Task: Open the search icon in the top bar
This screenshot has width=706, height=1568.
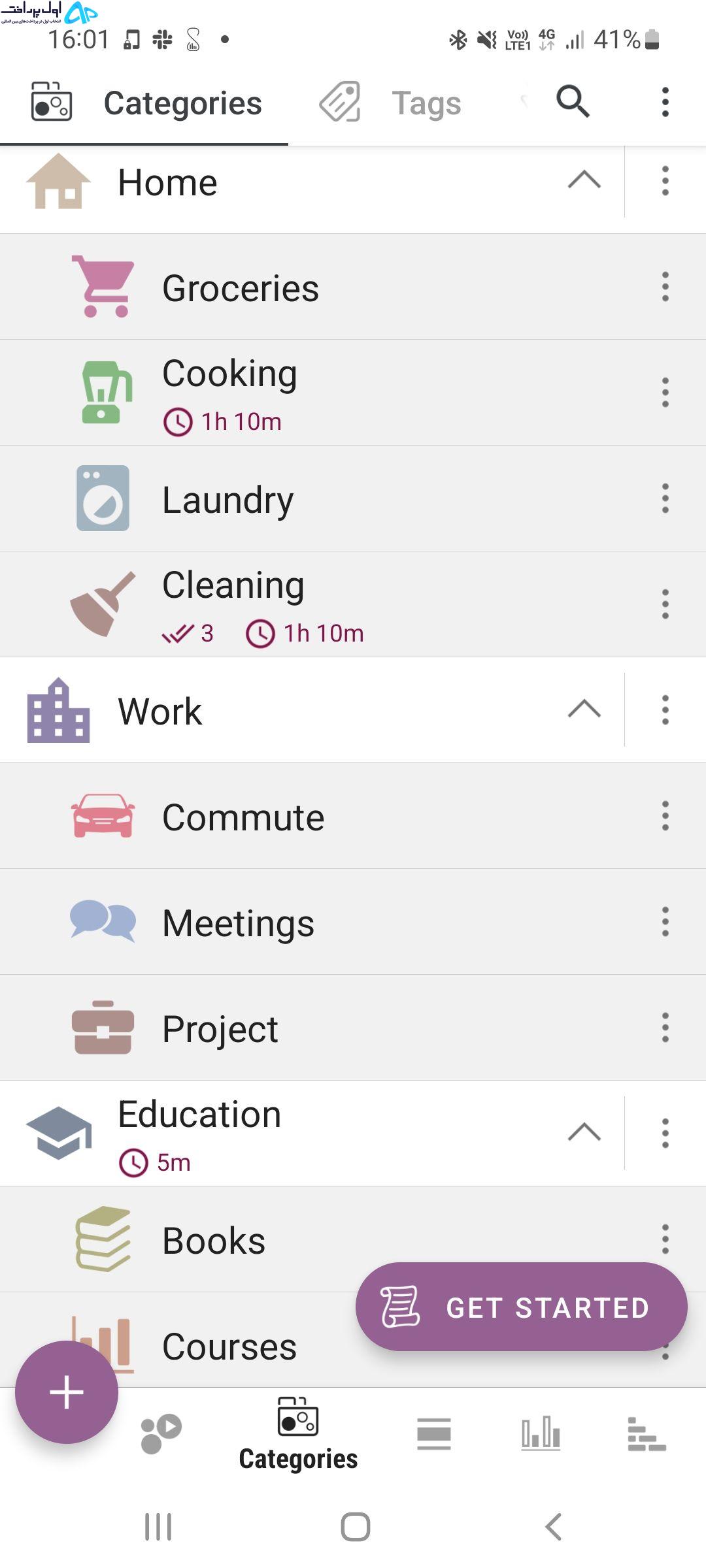Action: pyautogui.click(x=573, y=102)
